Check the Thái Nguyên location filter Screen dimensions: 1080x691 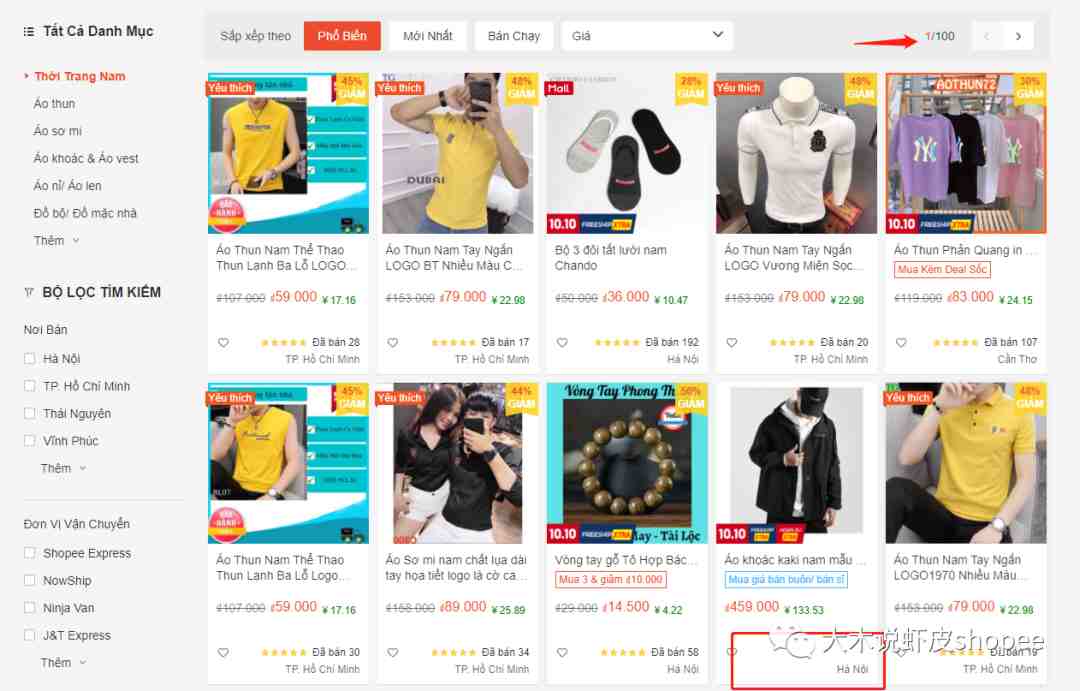[x=30, y=414]
